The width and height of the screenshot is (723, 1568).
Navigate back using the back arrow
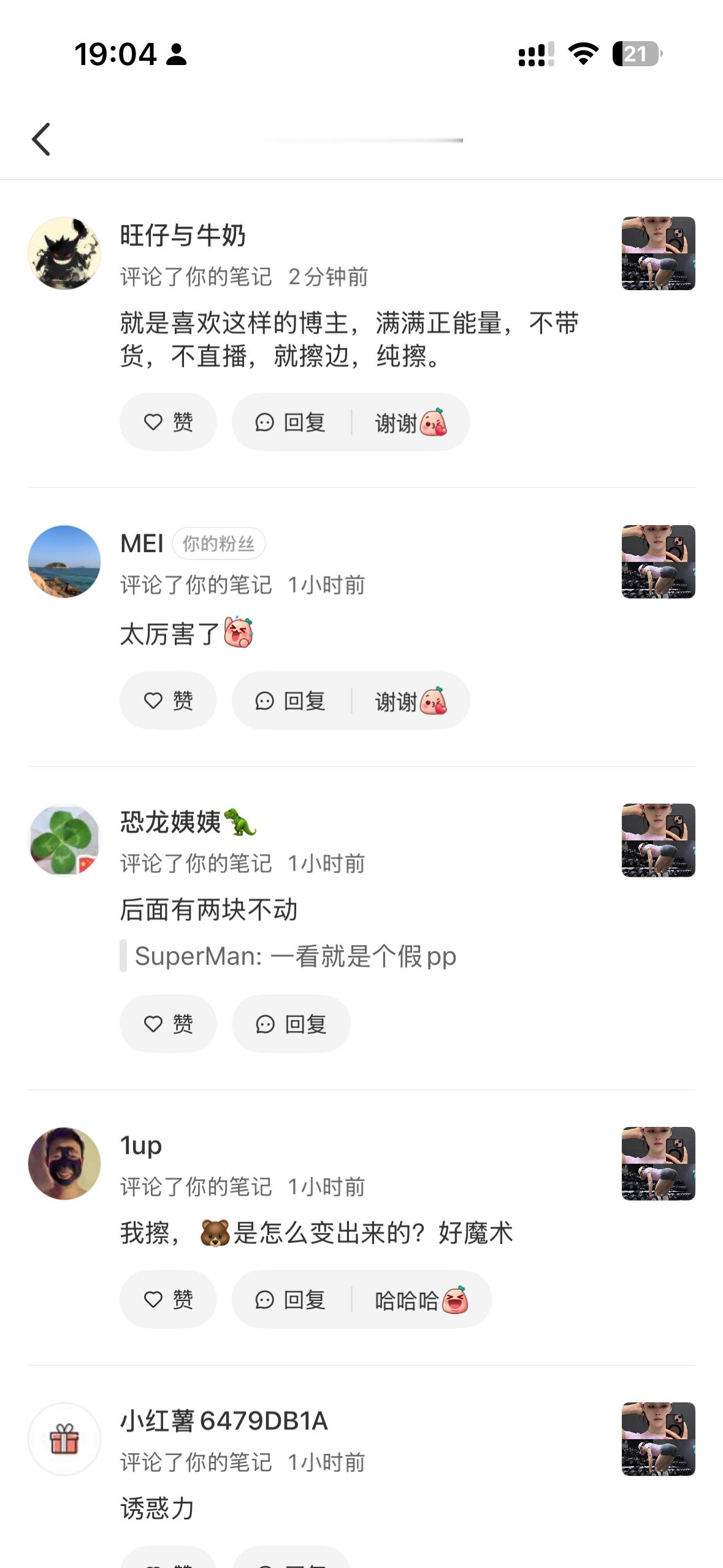pos(41,139)
